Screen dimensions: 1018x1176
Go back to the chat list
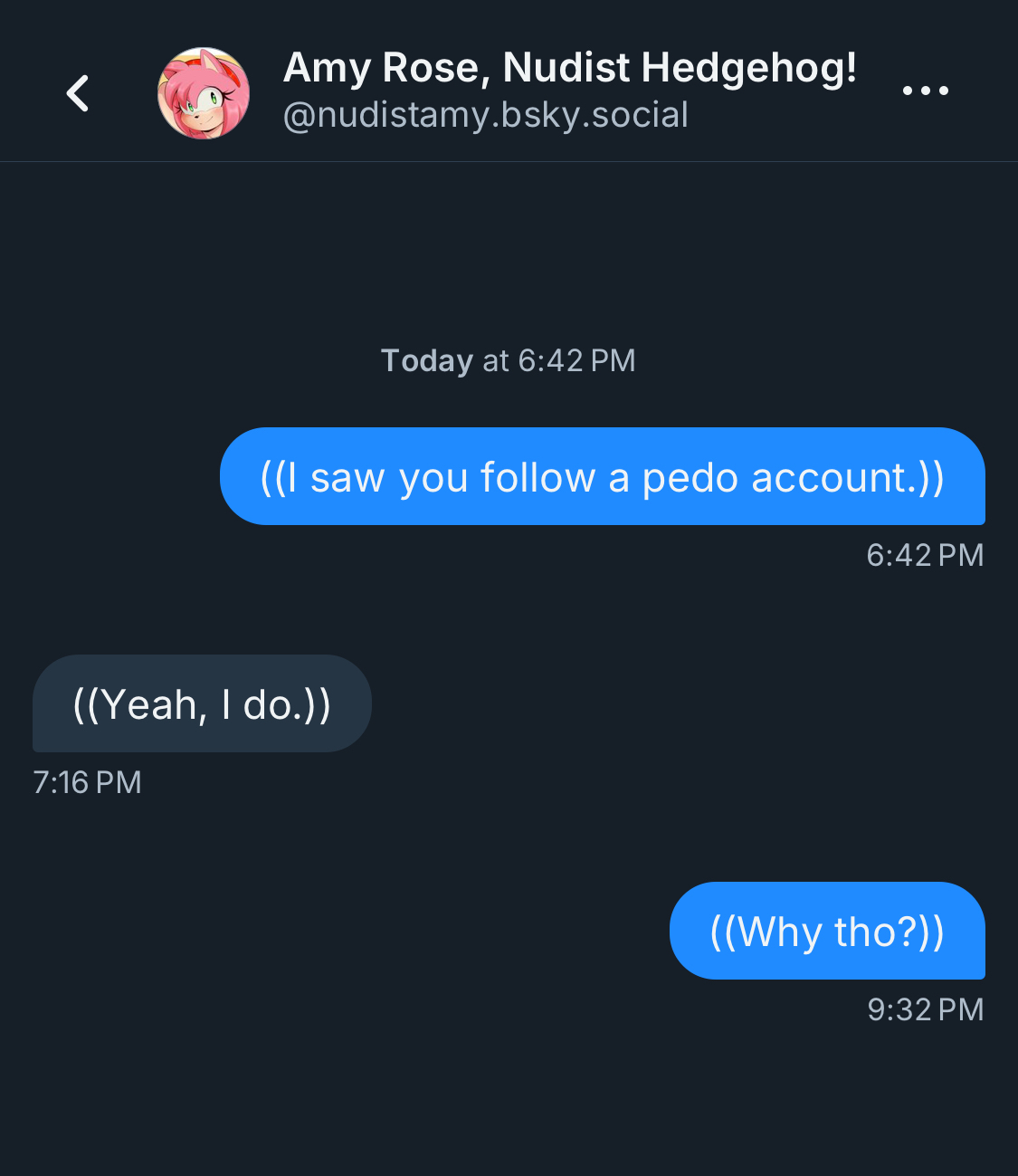tap(78, 93)
